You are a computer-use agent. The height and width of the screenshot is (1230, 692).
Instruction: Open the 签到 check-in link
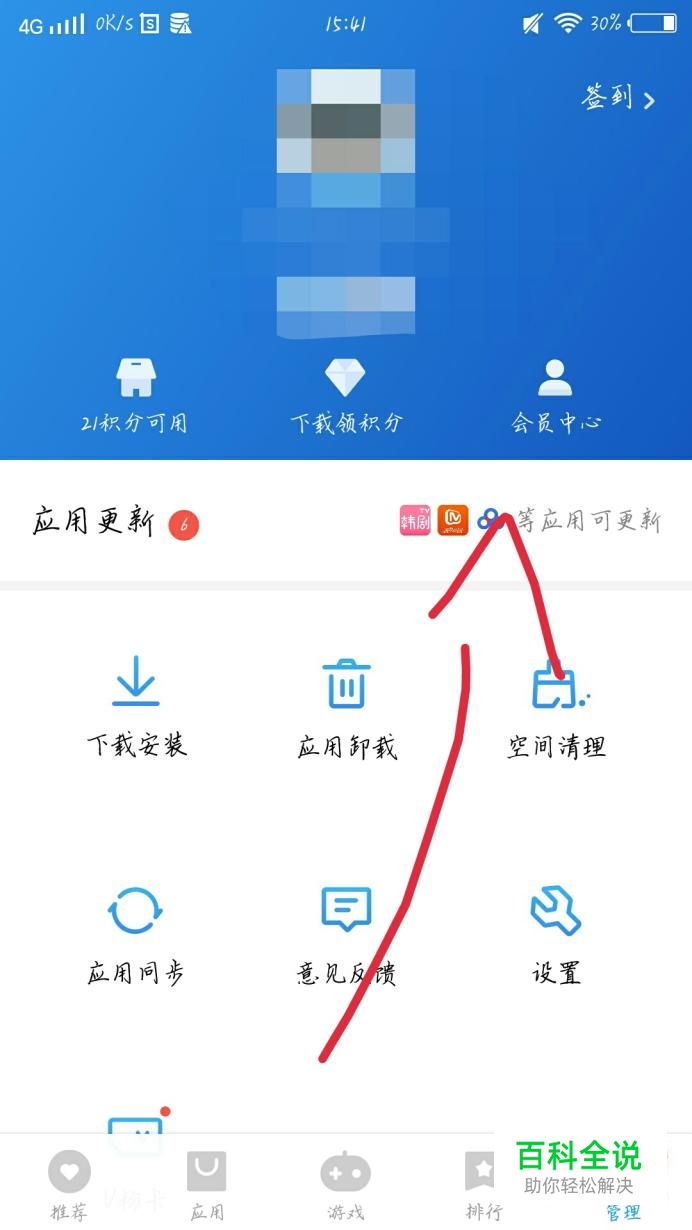pos(618,98)
